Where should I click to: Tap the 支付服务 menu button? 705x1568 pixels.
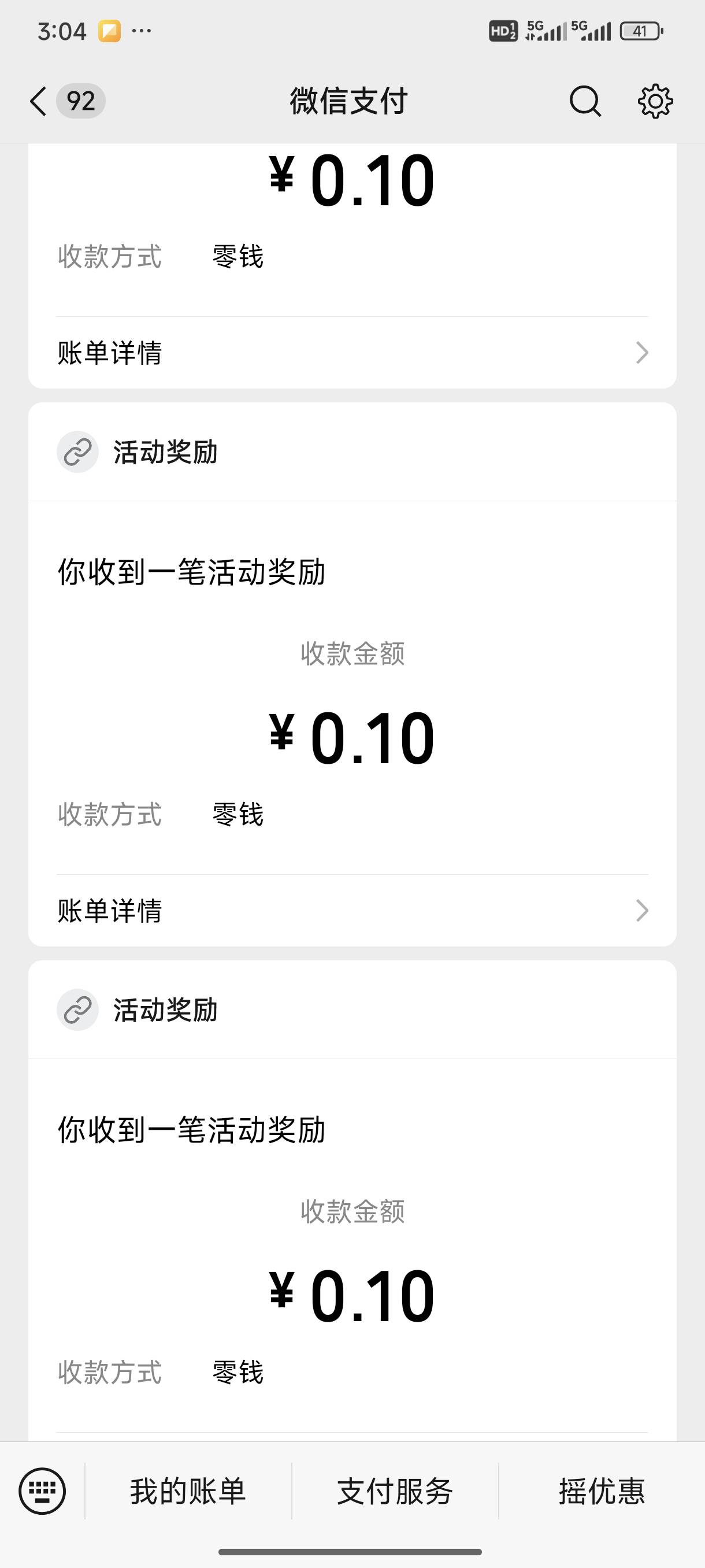coord(395,1491)
